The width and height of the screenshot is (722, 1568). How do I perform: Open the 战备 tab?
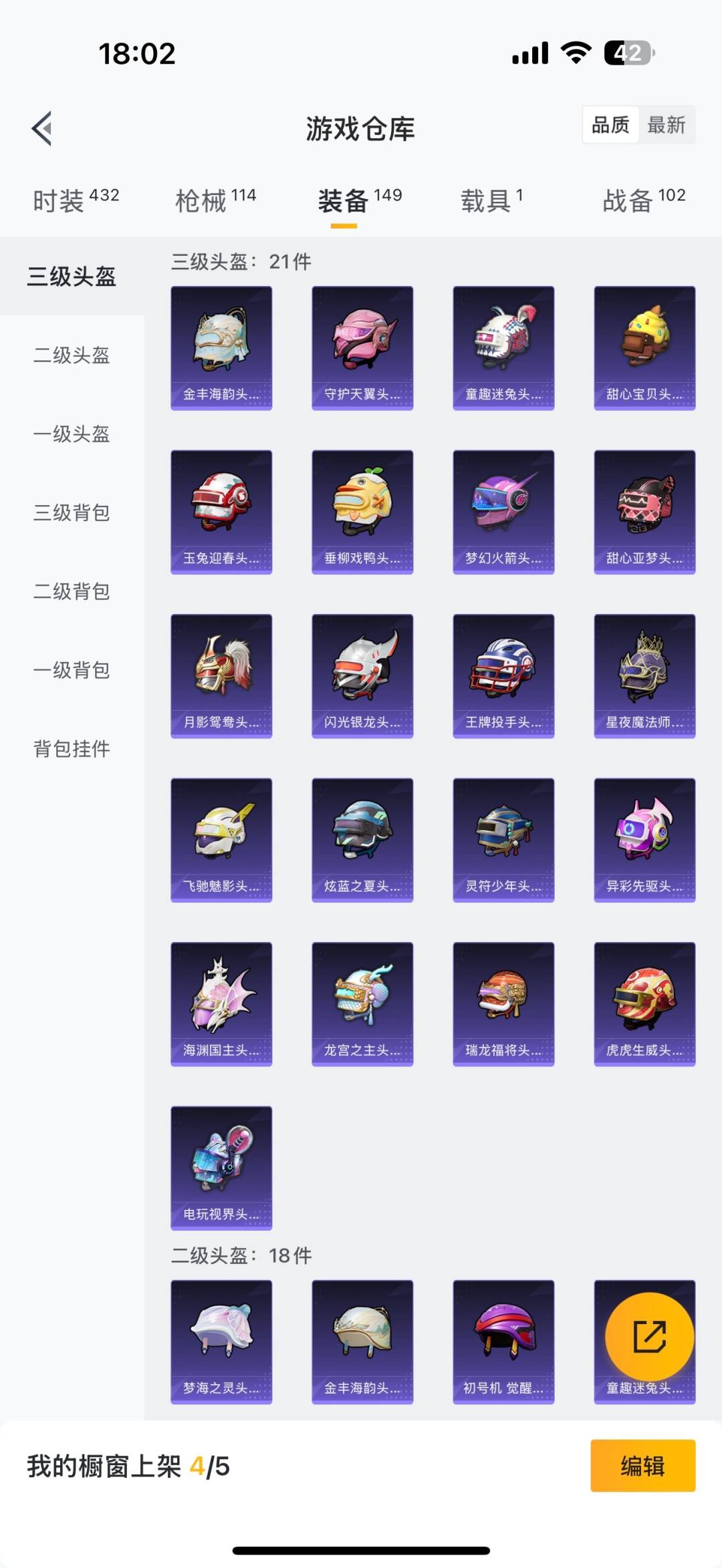[x=644, y=200]
